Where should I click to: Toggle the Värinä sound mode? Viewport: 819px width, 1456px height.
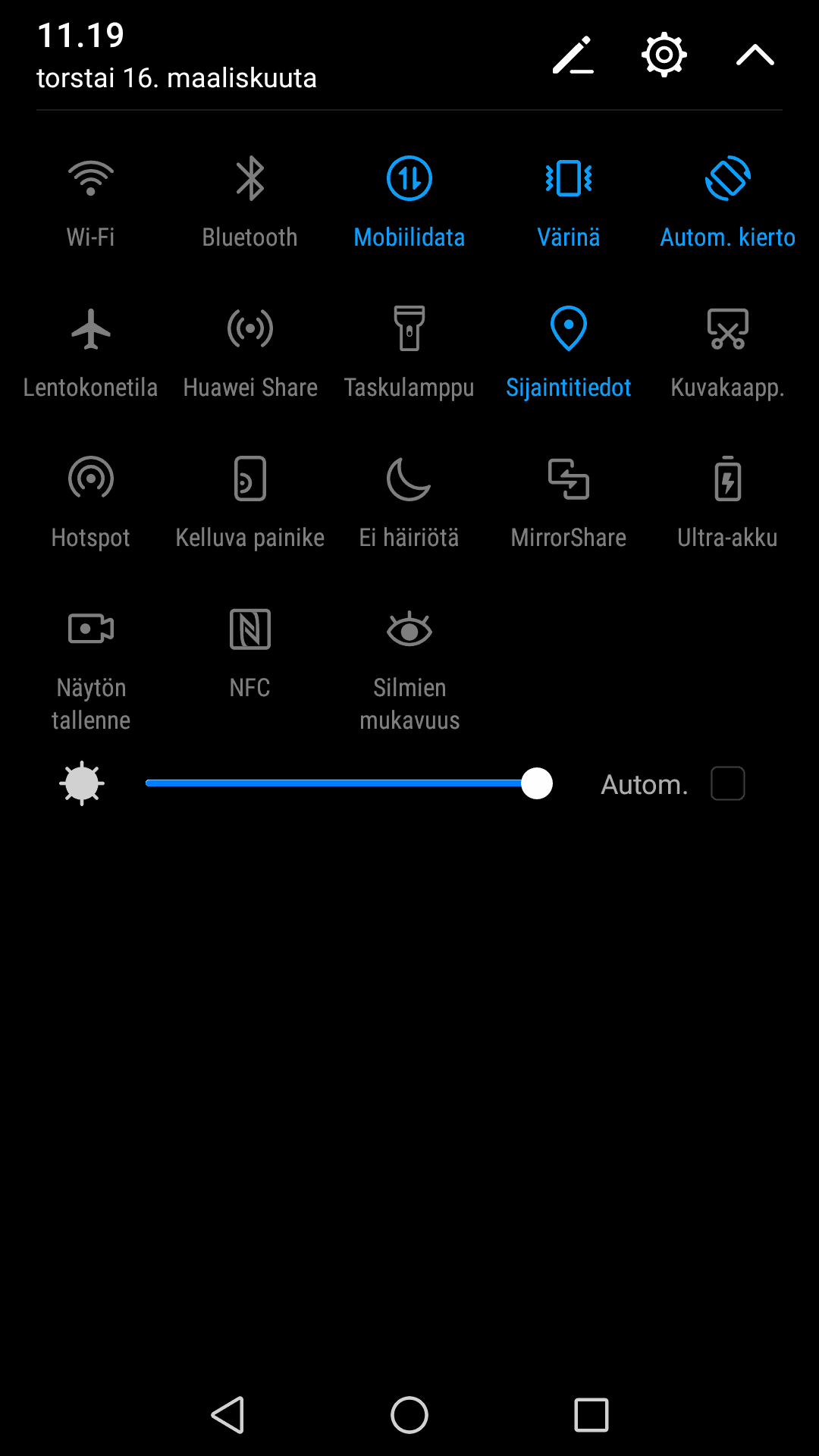(569, 180)
